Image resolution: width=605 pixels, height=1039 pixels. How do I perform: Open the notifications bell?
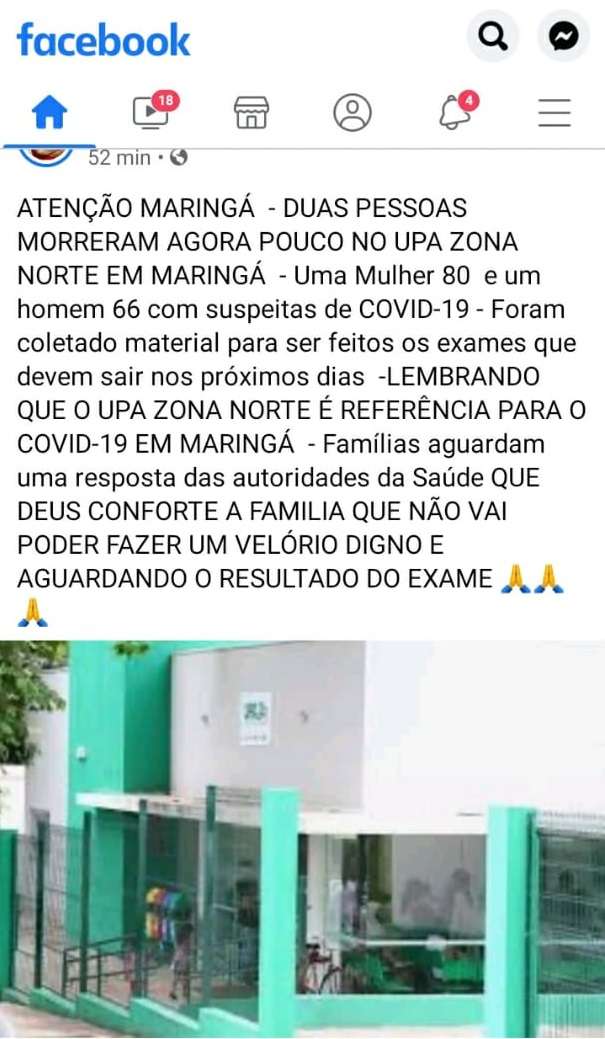(x=455, y=113)
